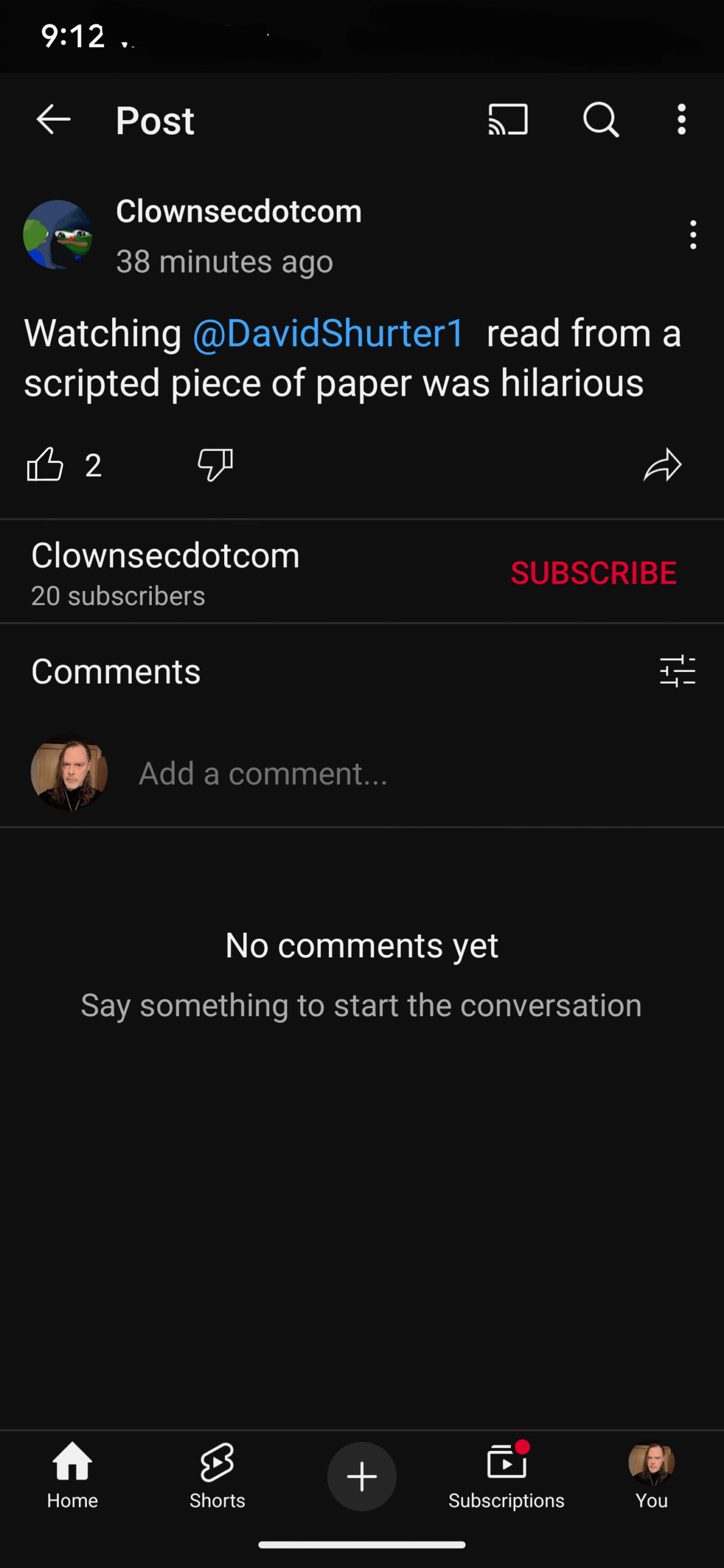
Task: Go back from the Post screen
Action: coord(54,119)
